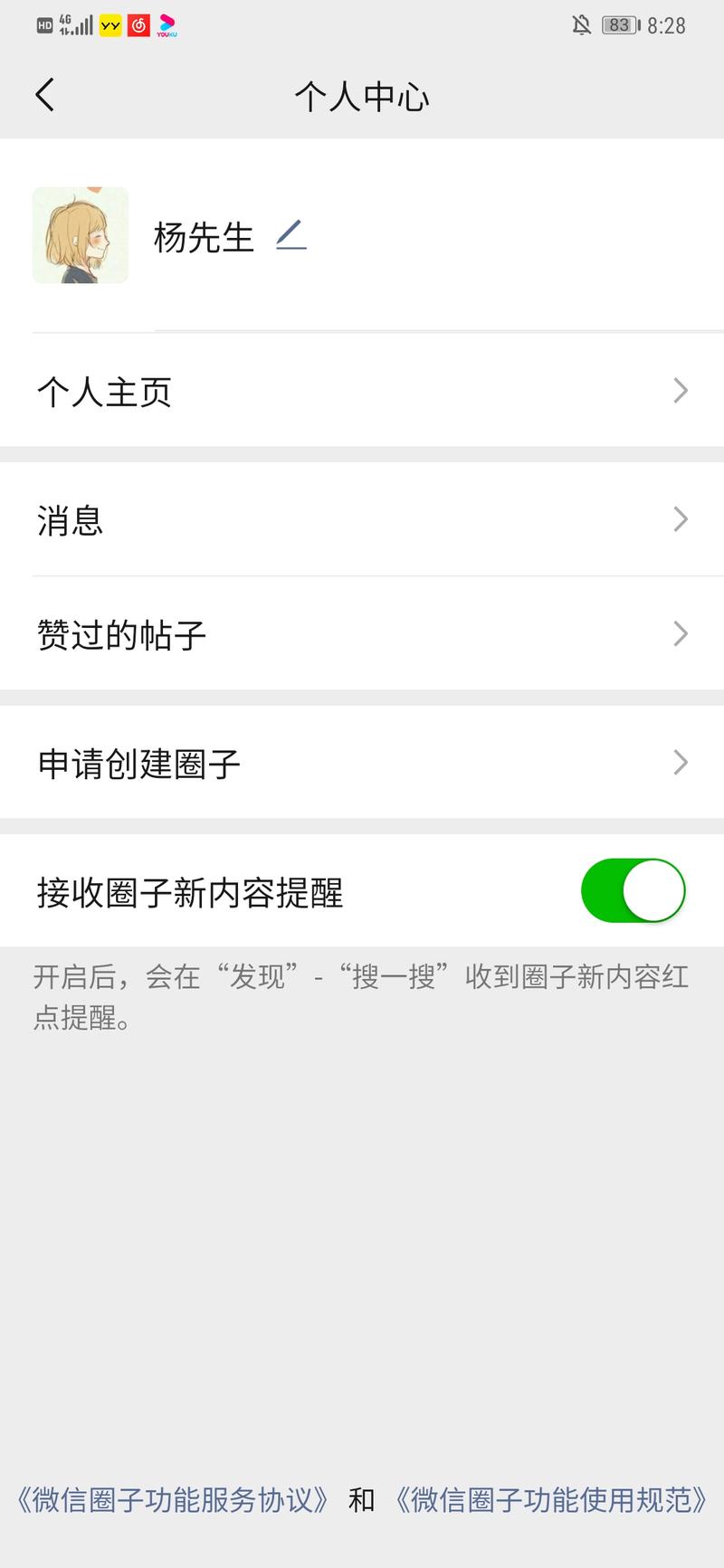724x1568 pixels.
Task: Open 赞过的帖子 using its right arrow
Action: tap(681, 633)
